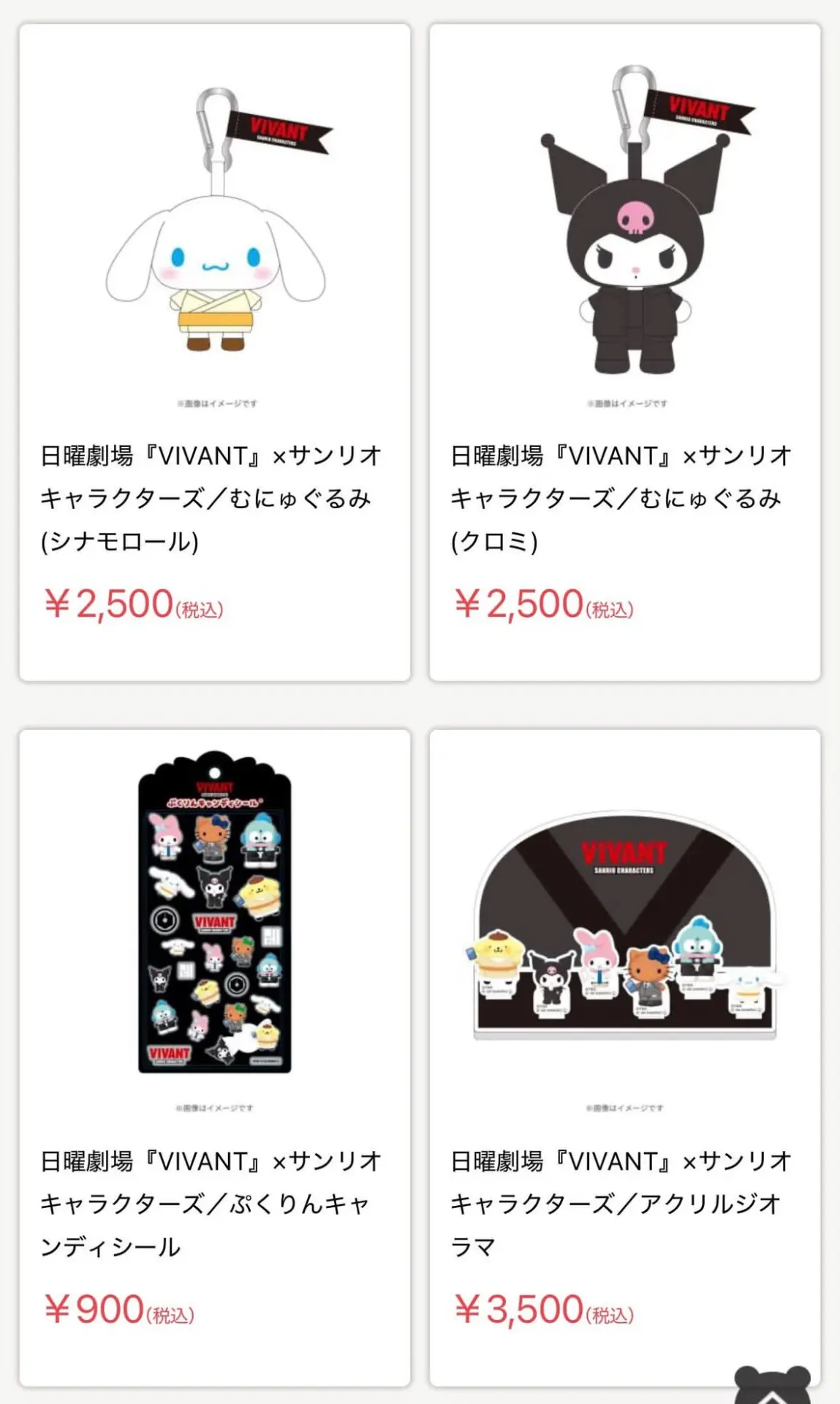Open the アクリルジオラマ acrylic diorama product
This screenshot has width=840, height=1404.
(x=625, y=1057)
